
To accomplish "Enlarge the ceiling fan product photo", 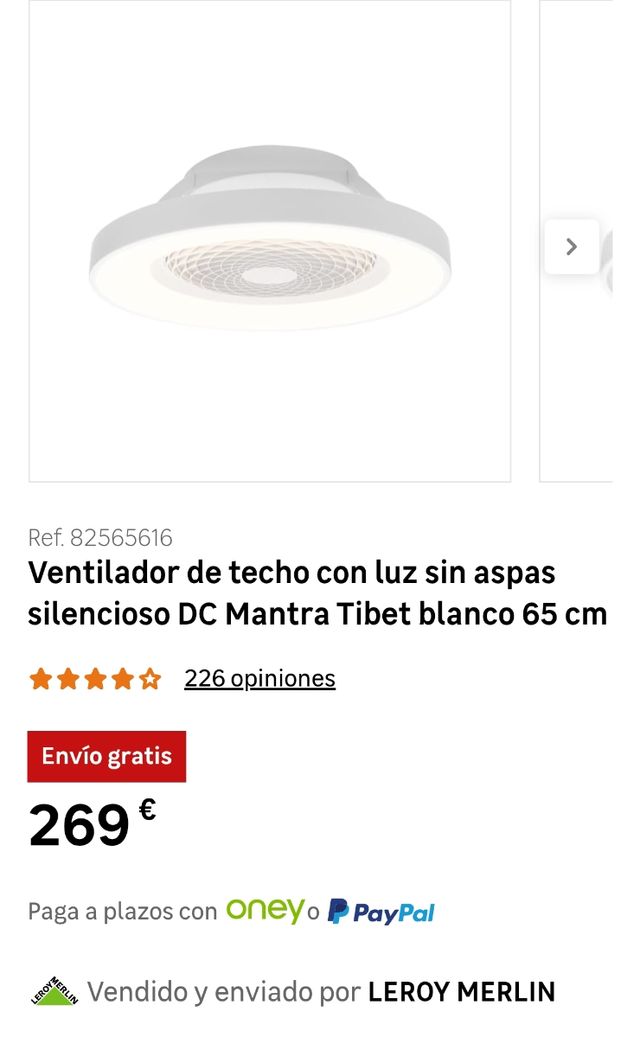I will (x=270, y=241).
